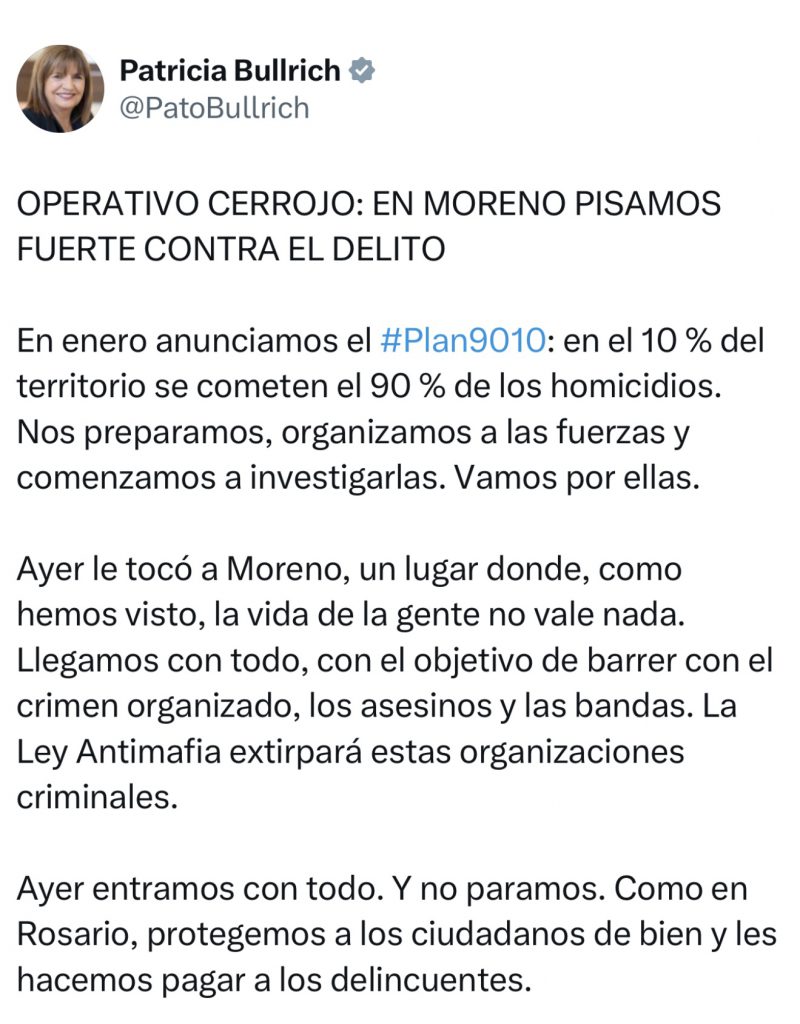
Task: Open Patricia Bullrich's profile picture
Action: 60,89
